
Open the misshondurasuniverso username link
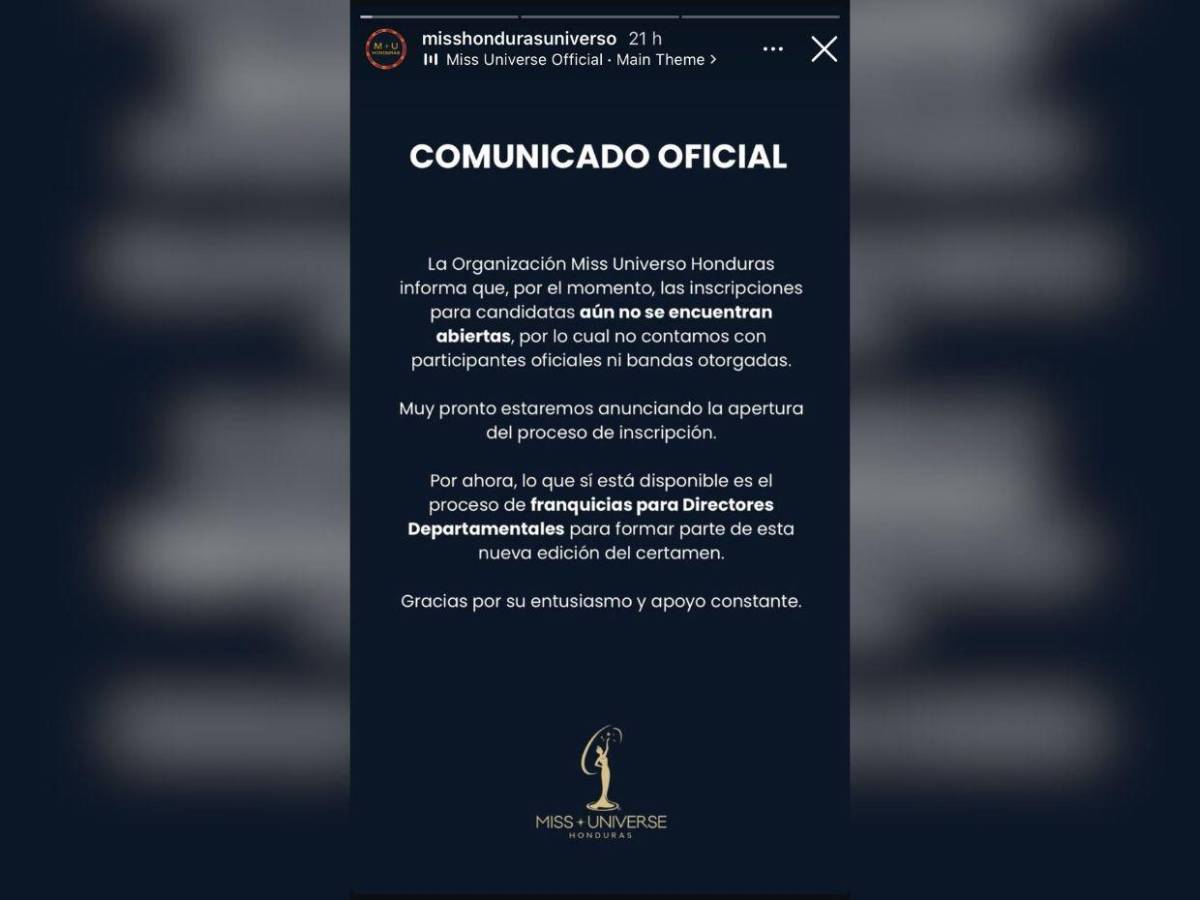[519, 39]
